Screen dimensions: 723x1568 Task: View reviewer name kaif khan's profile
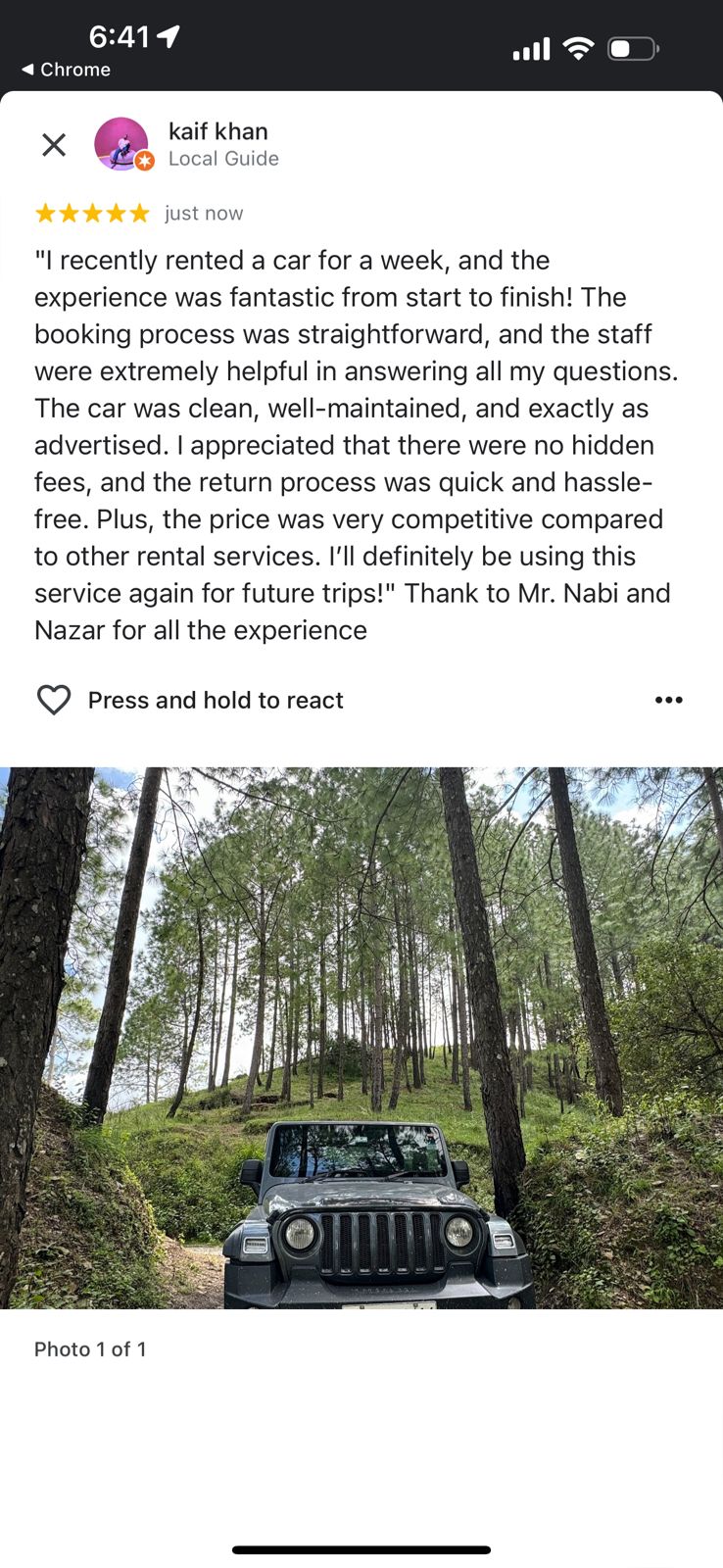click(x=217, y=131)
